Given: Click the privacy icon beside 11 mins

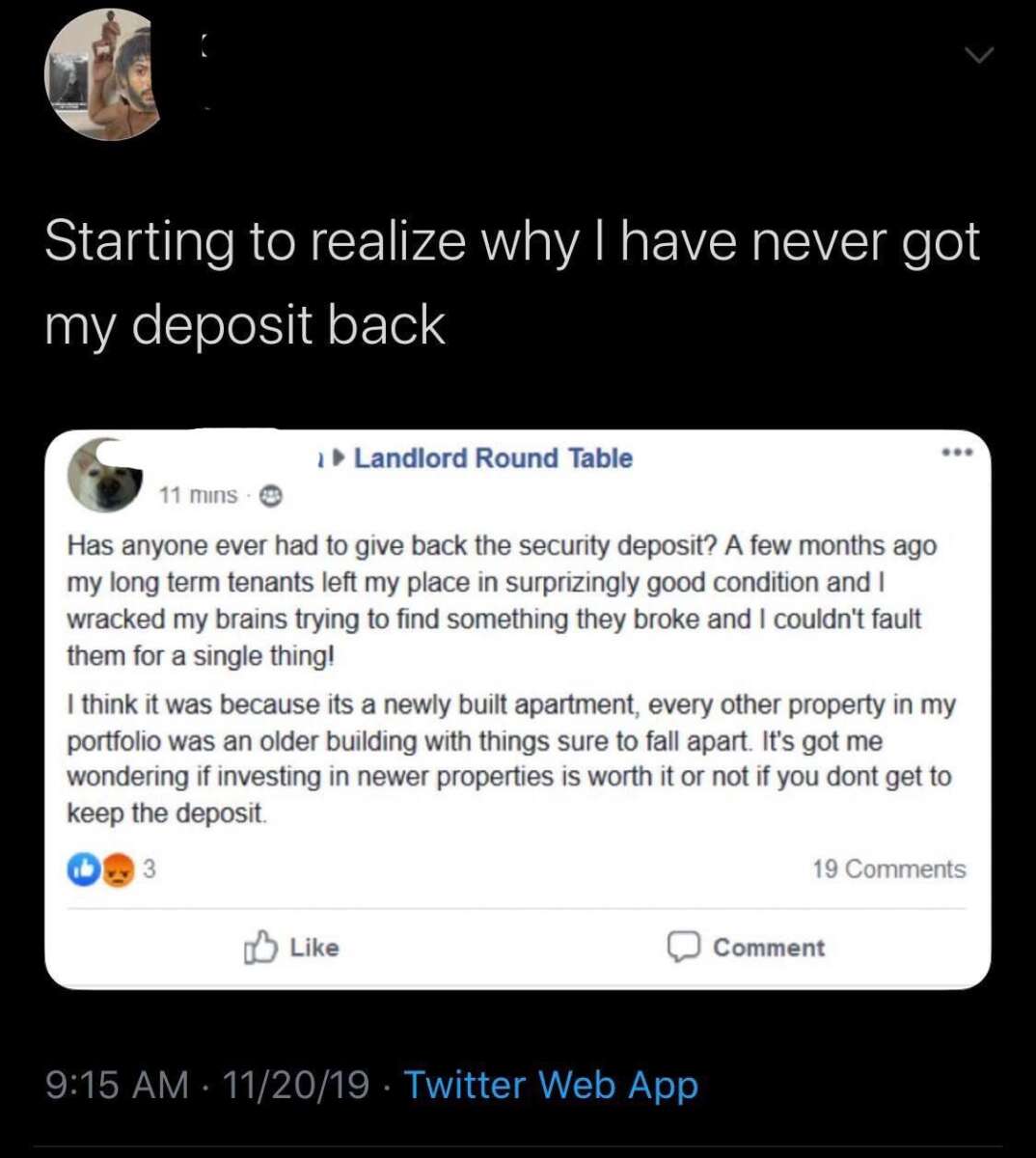Looking at the screenshot, I should pyautogui.click(x=271, y=495).
